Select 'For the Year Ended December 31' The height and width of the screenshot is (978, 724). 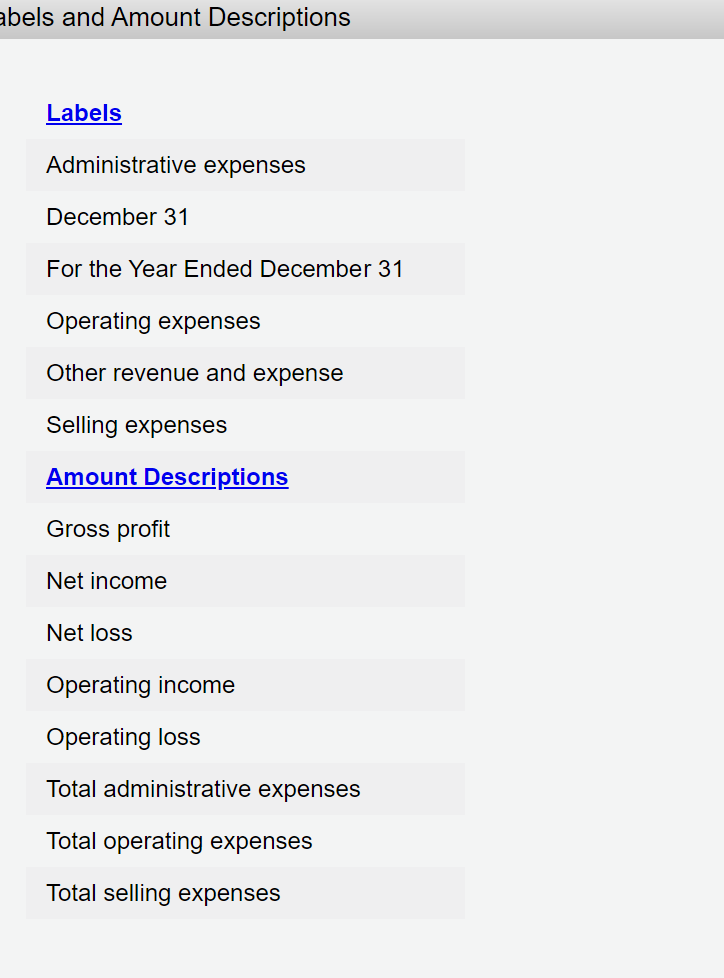225,269
